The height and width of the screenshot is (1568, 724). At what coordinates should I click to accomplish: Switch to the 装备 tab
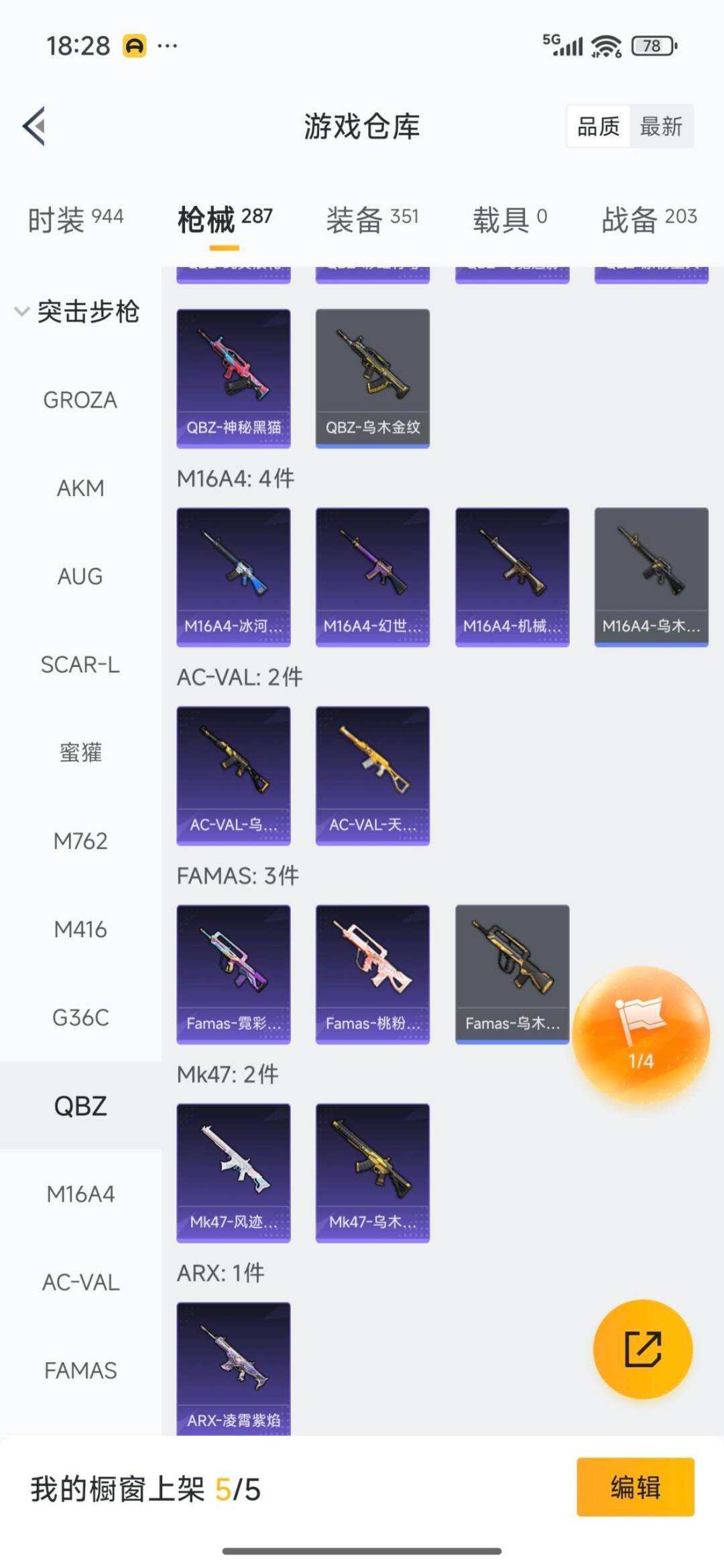coord(372,219)
